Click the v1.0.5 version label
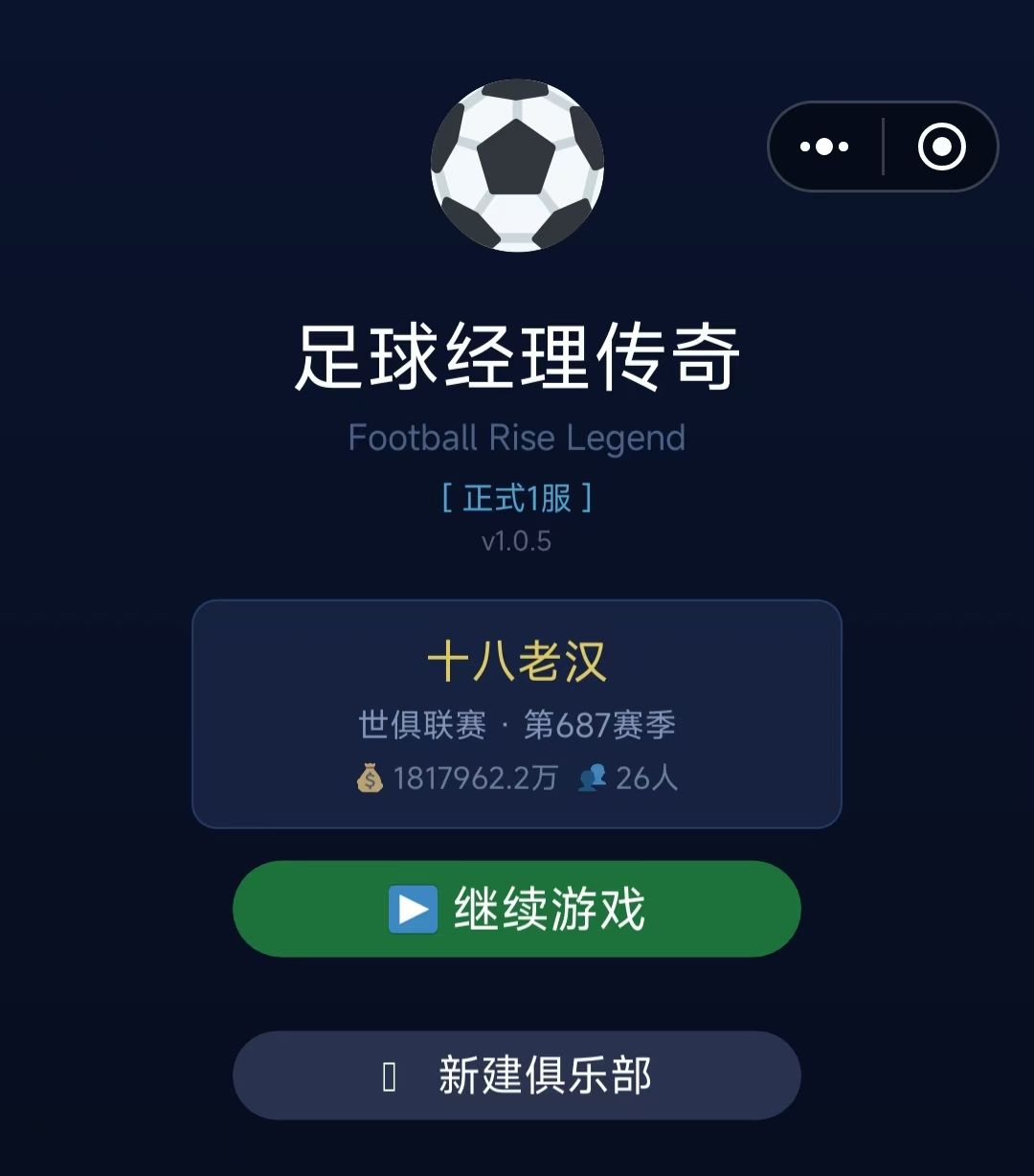Image resolution: width=1034 pixels, height=1176 pixels. point(517,539)
